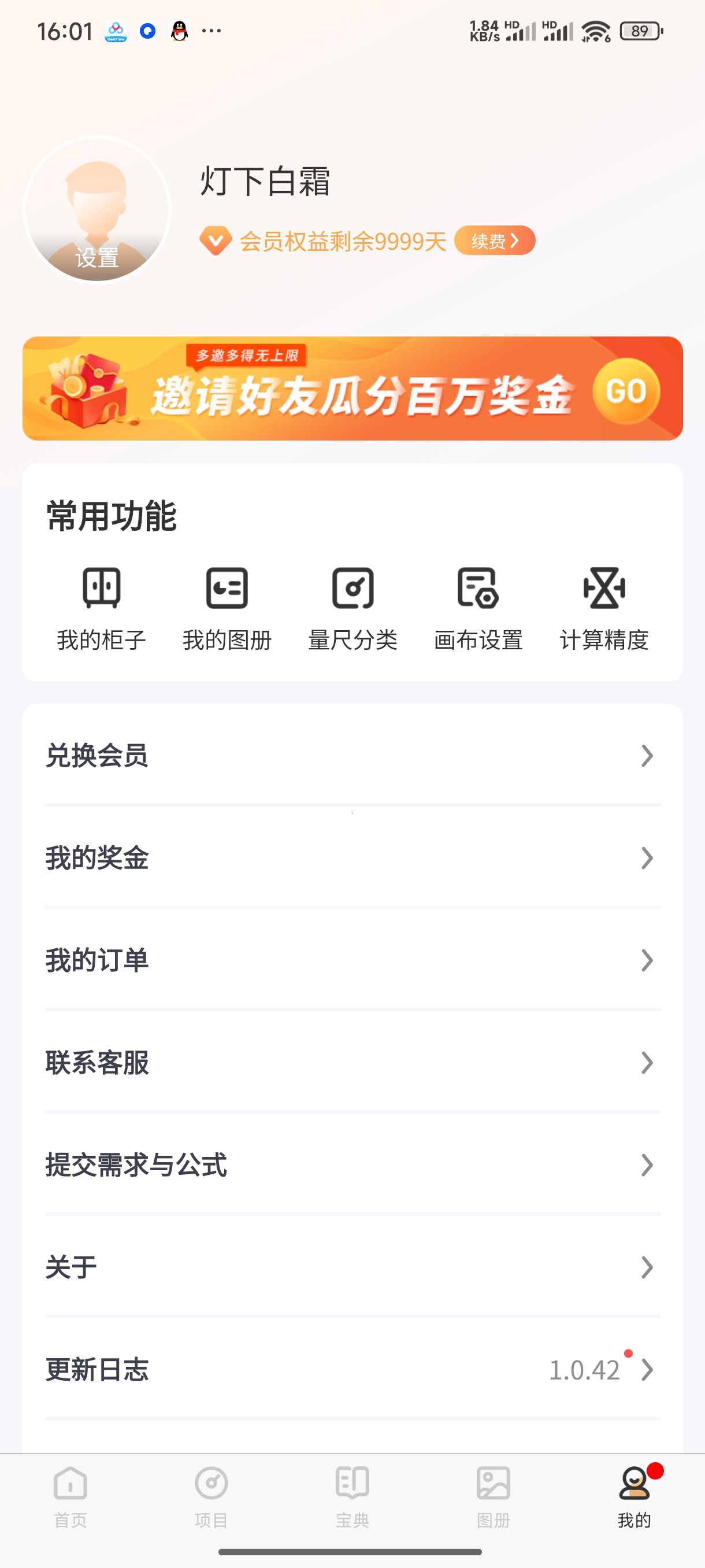This screenshot has width=705, height=1568.
Task: Open 联系客服 customer service entry
Action: point(352,1063)
